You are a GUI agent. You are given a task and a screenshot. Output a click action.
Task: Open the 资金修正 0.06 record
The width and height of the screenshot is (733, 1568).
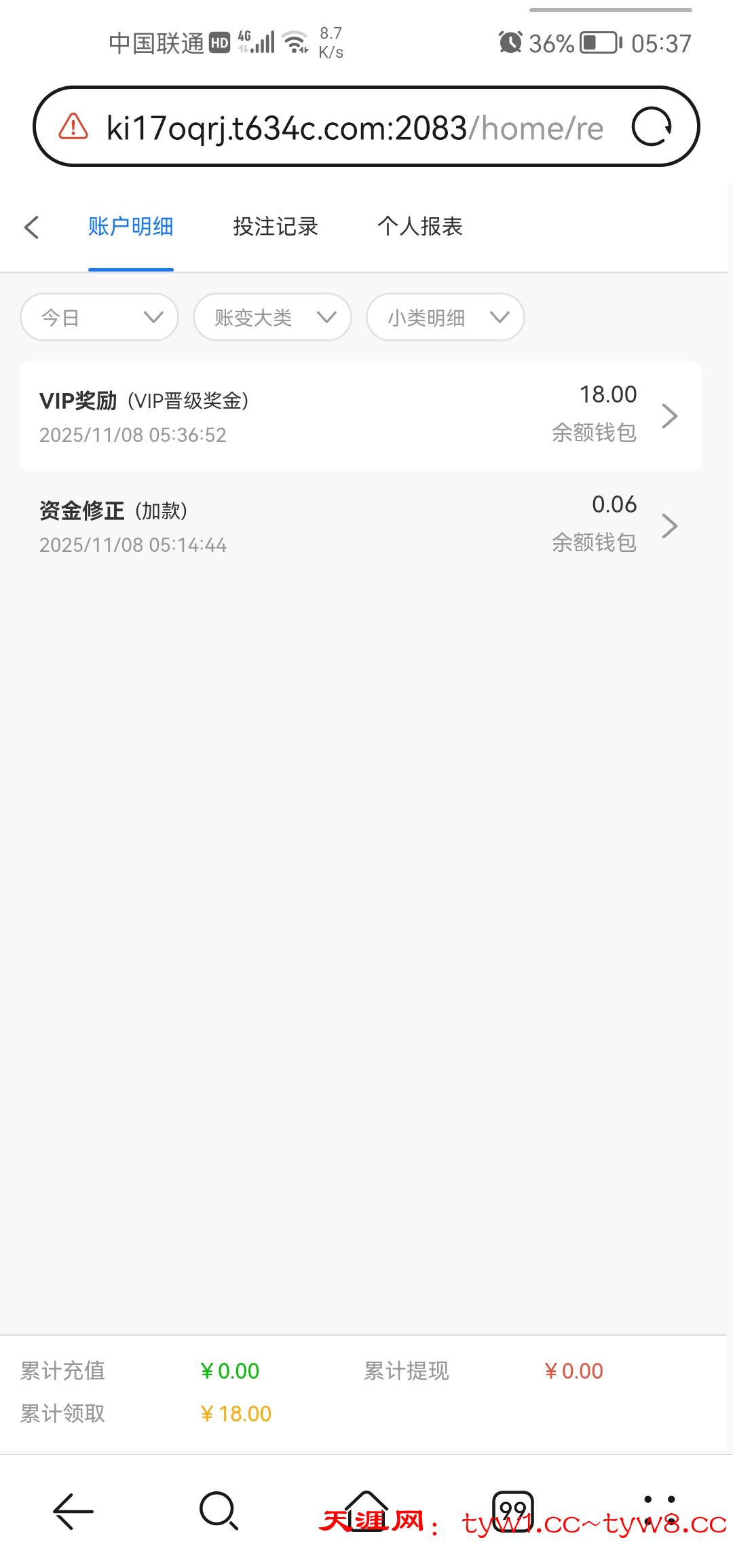(360, 526)
